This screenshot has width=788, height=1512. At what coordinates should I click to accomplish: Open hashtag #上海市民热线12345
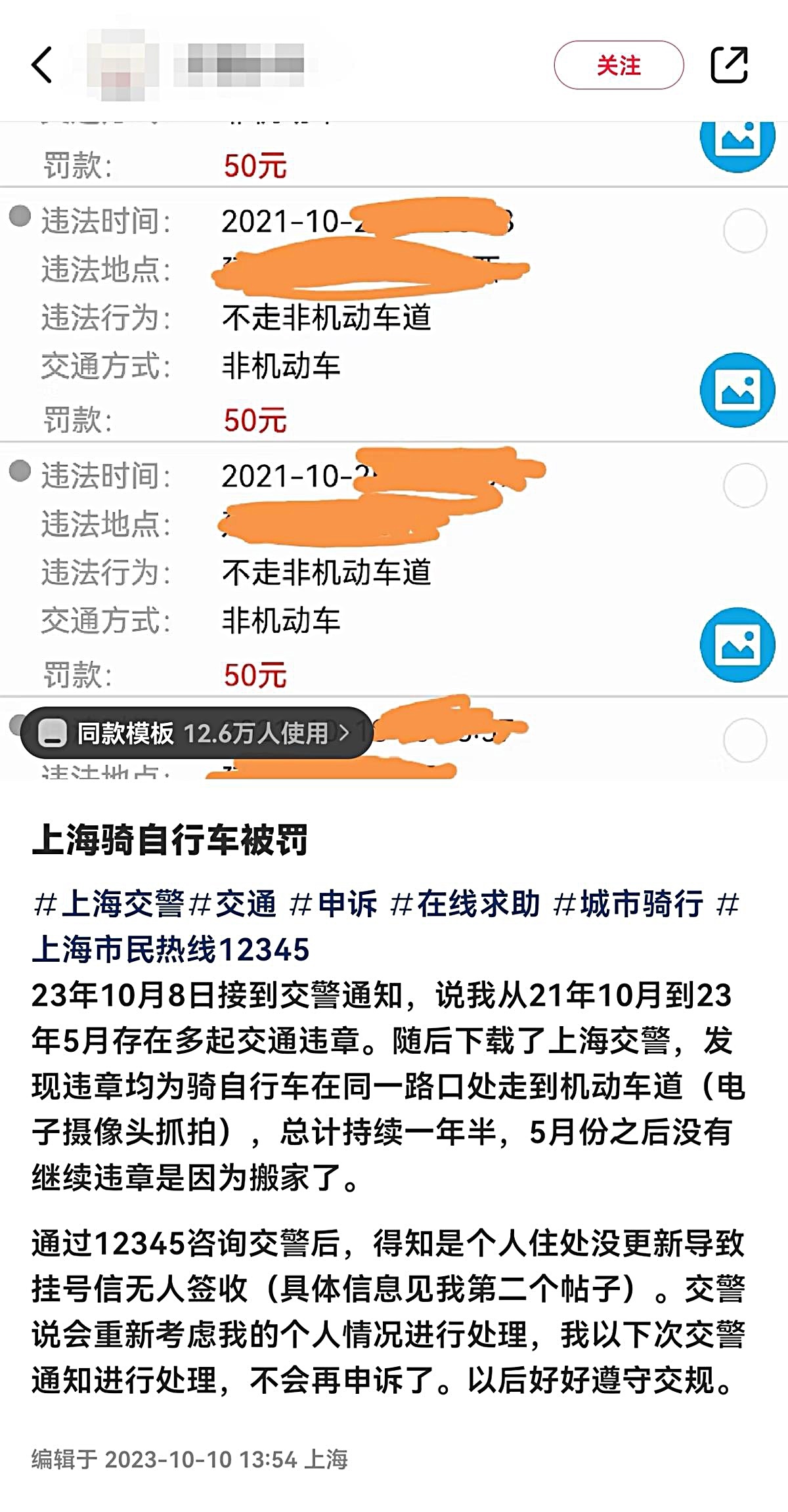pos(171,949)
